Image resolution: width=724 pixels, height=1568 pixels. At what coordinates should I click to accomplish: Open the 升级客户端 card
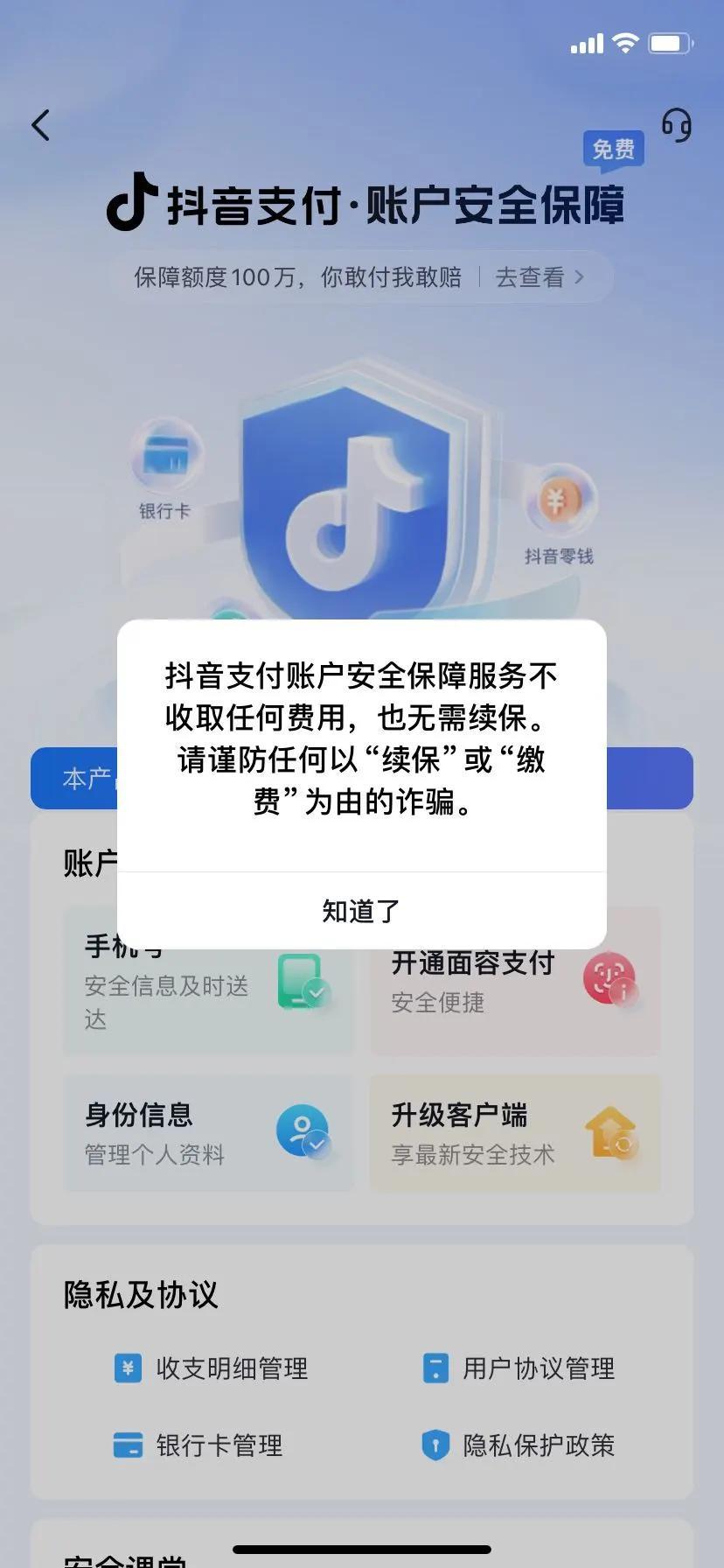[x=514, y=1132]
